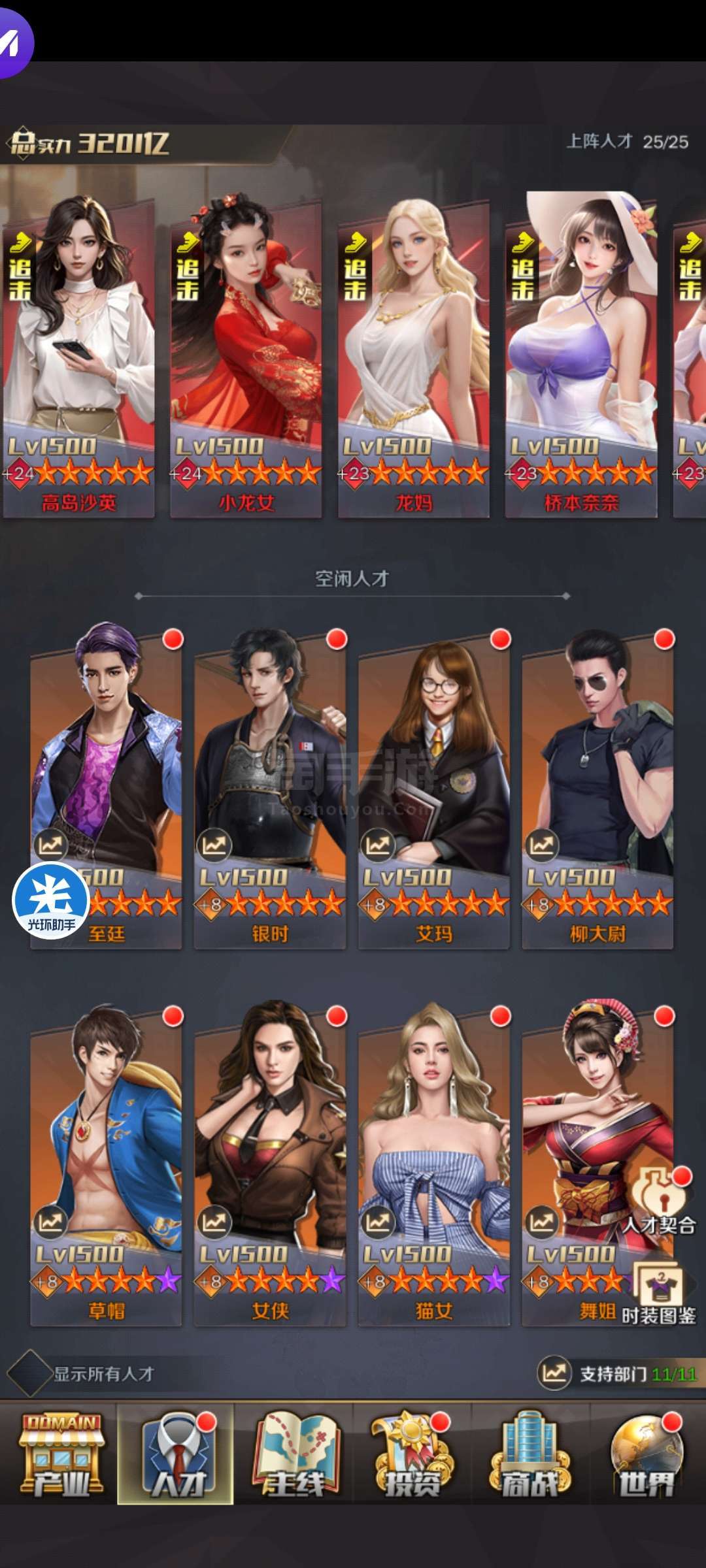
Task: Open idle talent 银时
Action: pyautogui.click(x=270, y=787)
